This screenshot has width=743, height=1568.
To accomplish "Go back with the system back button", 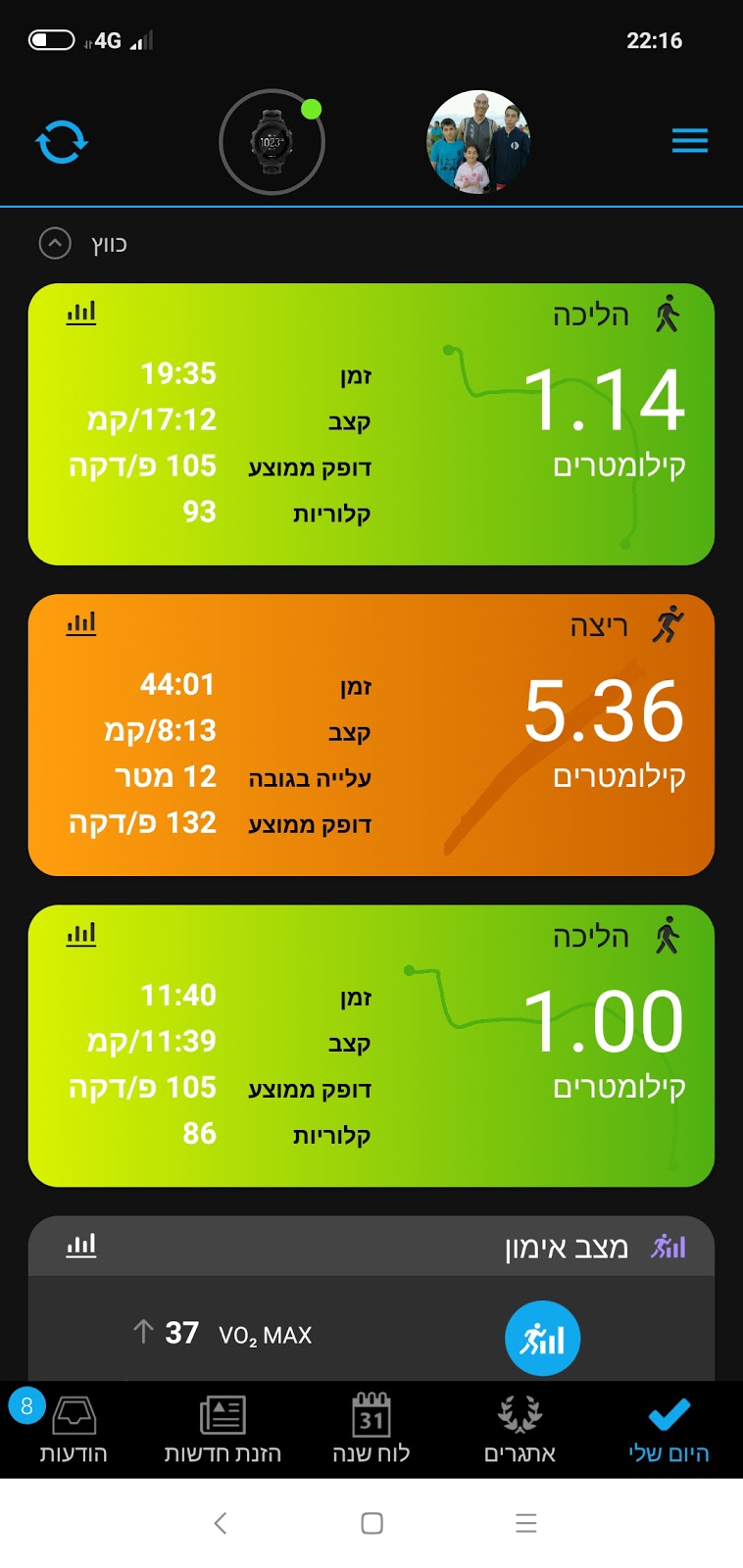I will click(221, 1523).
